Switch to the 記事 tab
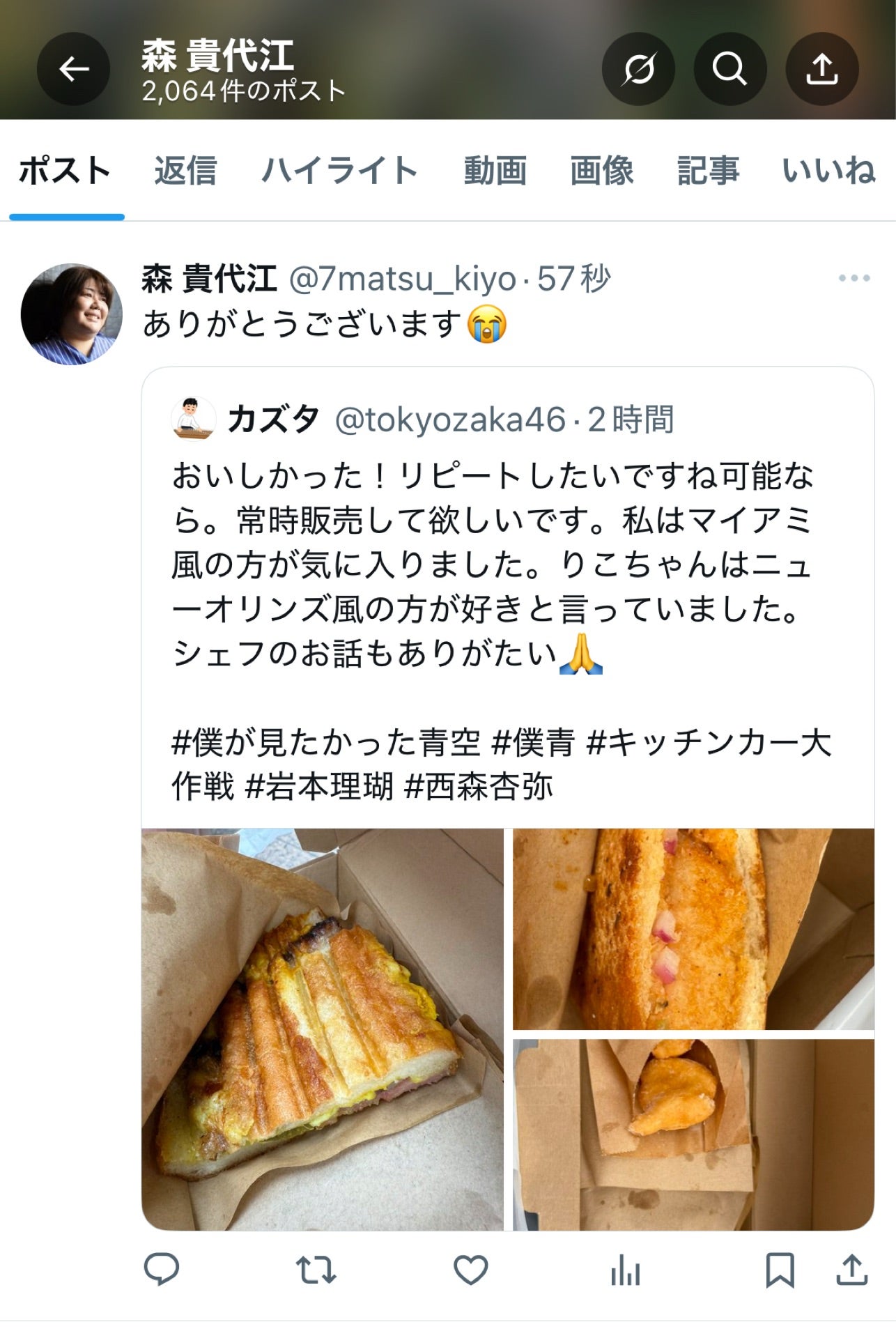The width and height of the screenshot is (896, 1338). 708,171
